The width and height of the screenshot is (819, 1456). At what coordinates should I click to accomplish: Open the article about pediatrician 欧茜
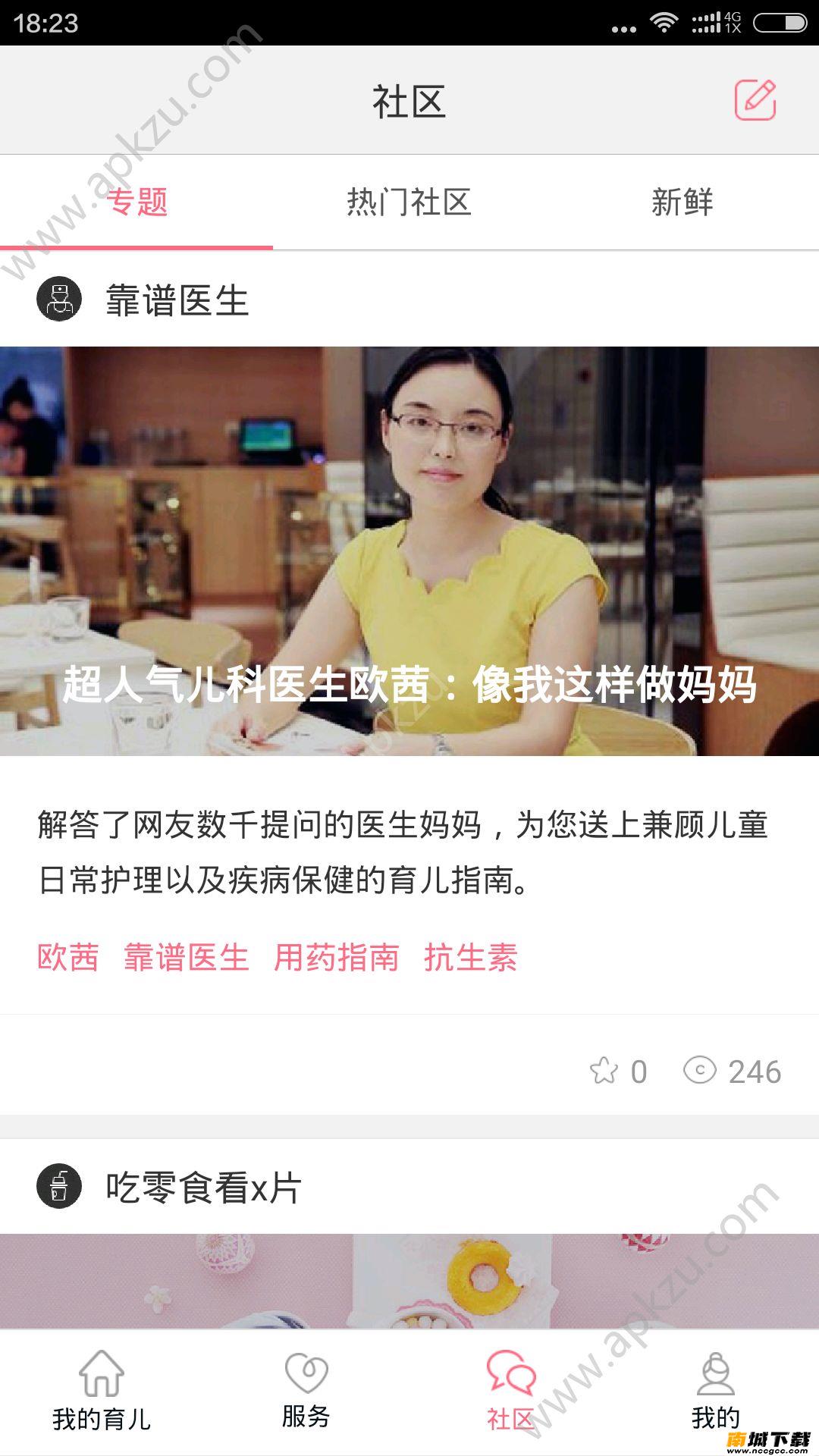click(x=409, y=551)
